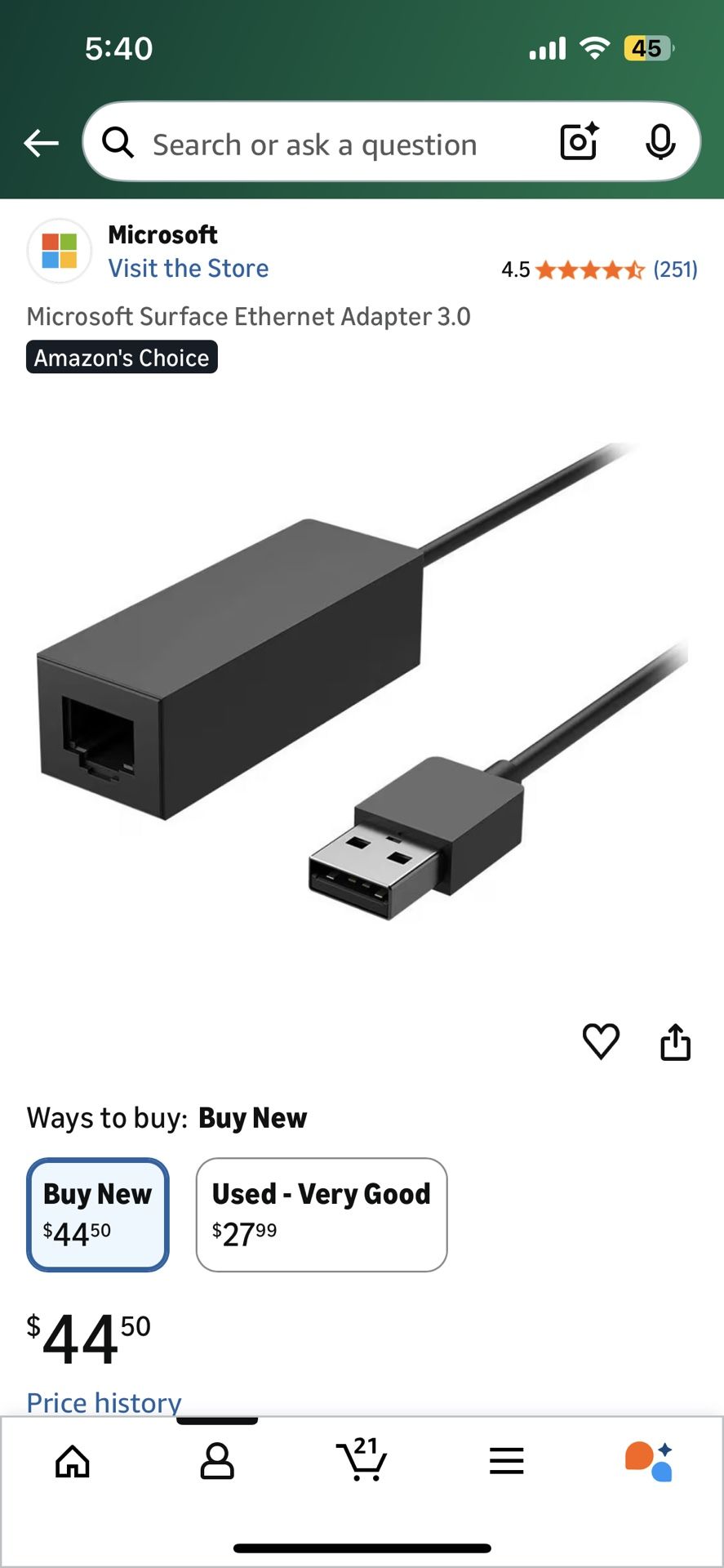Screen dimensions: 724x1568
Task: Tap the Amazon's Choice badge
Action: click(122, 357)
